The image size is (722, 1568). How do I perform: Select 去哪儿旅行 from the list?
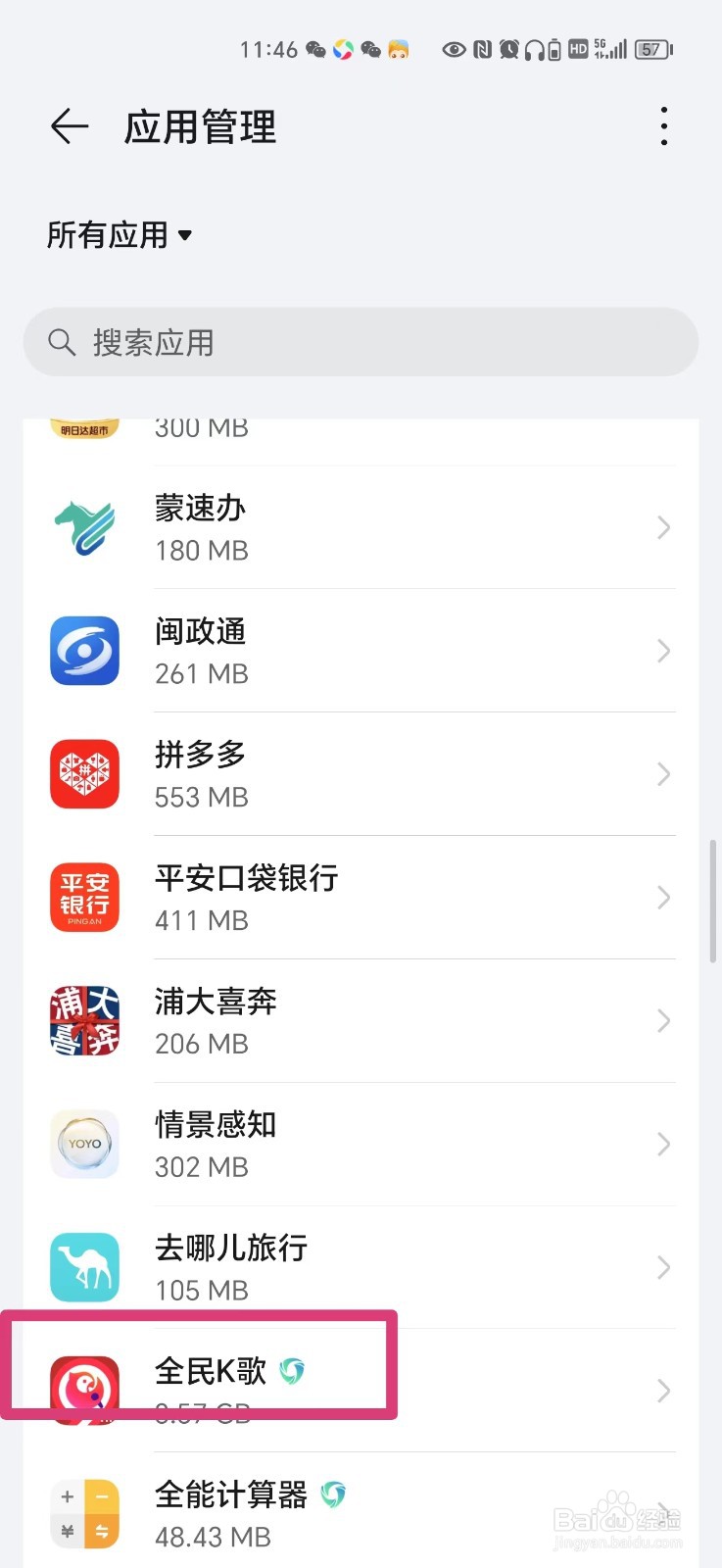361,1268
